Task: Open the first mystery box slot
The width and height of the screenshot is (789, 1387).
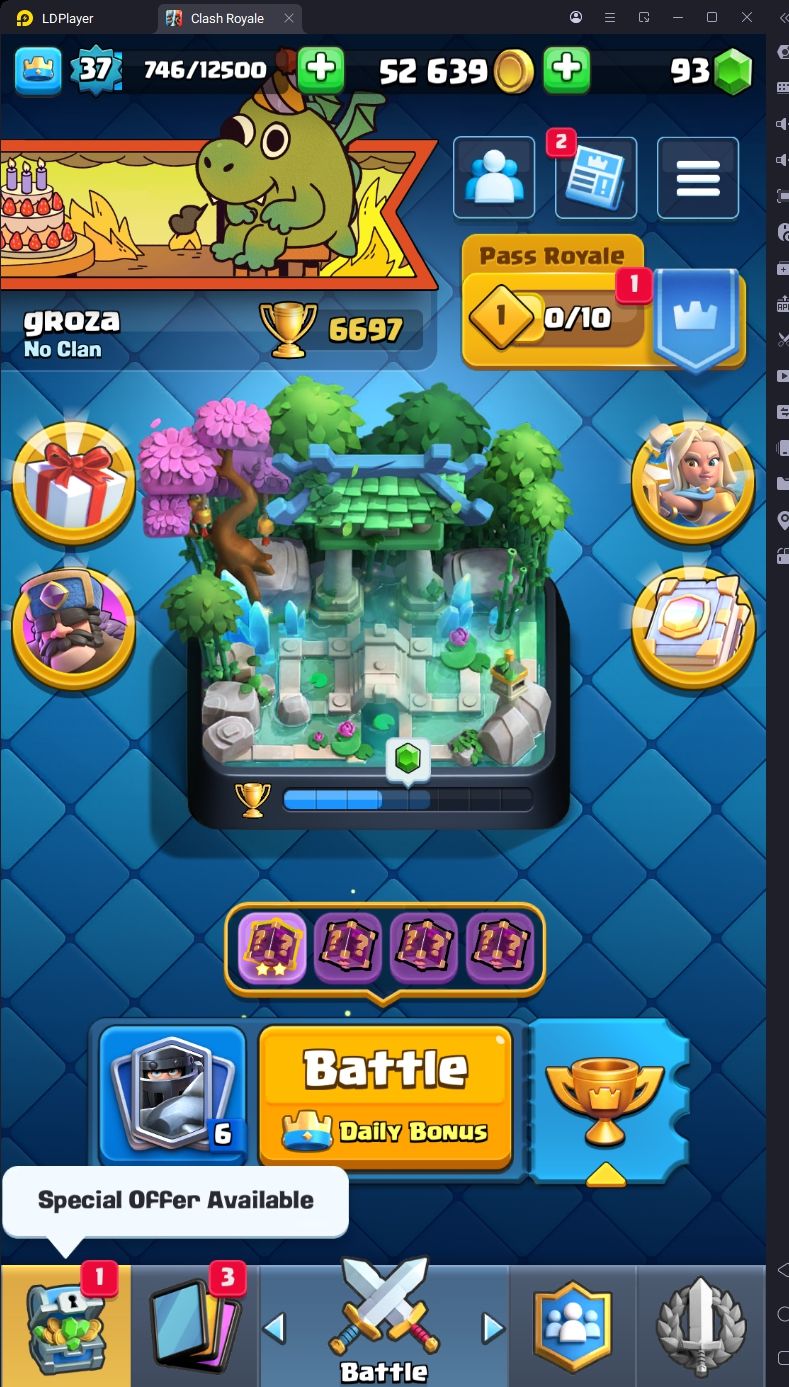Action: click(273, 948)
